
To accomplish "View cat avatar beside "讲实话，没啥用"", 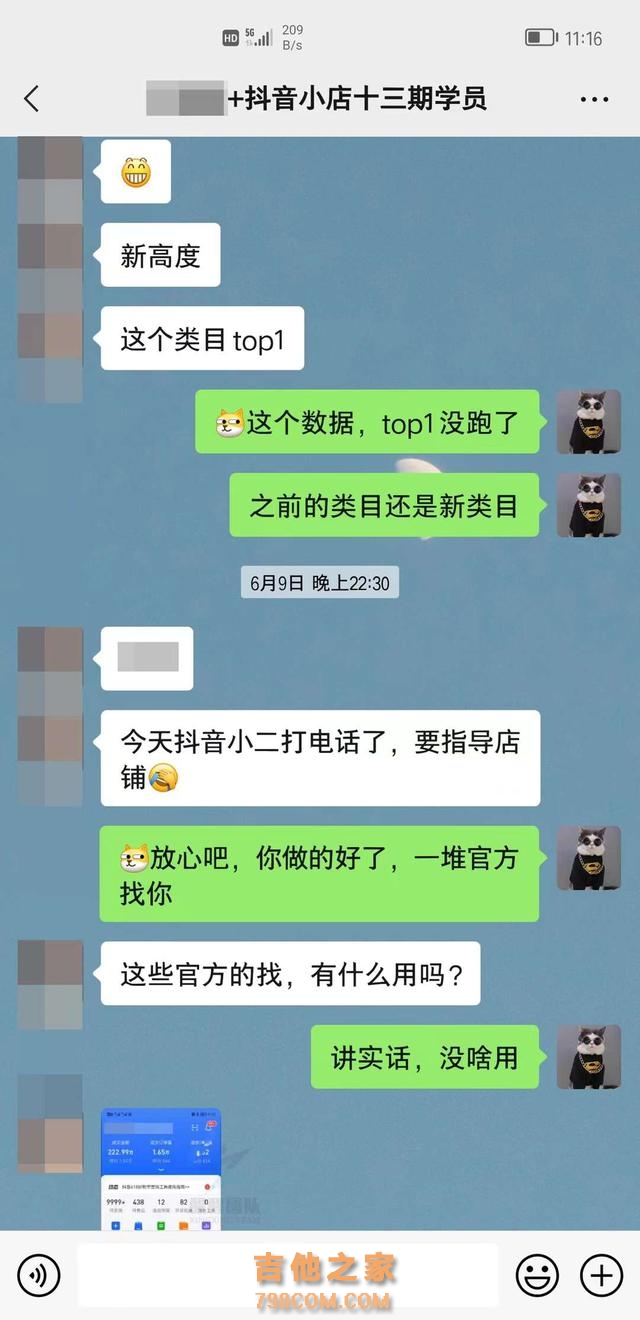I will pyautogui.click(x=588, y=1057).
